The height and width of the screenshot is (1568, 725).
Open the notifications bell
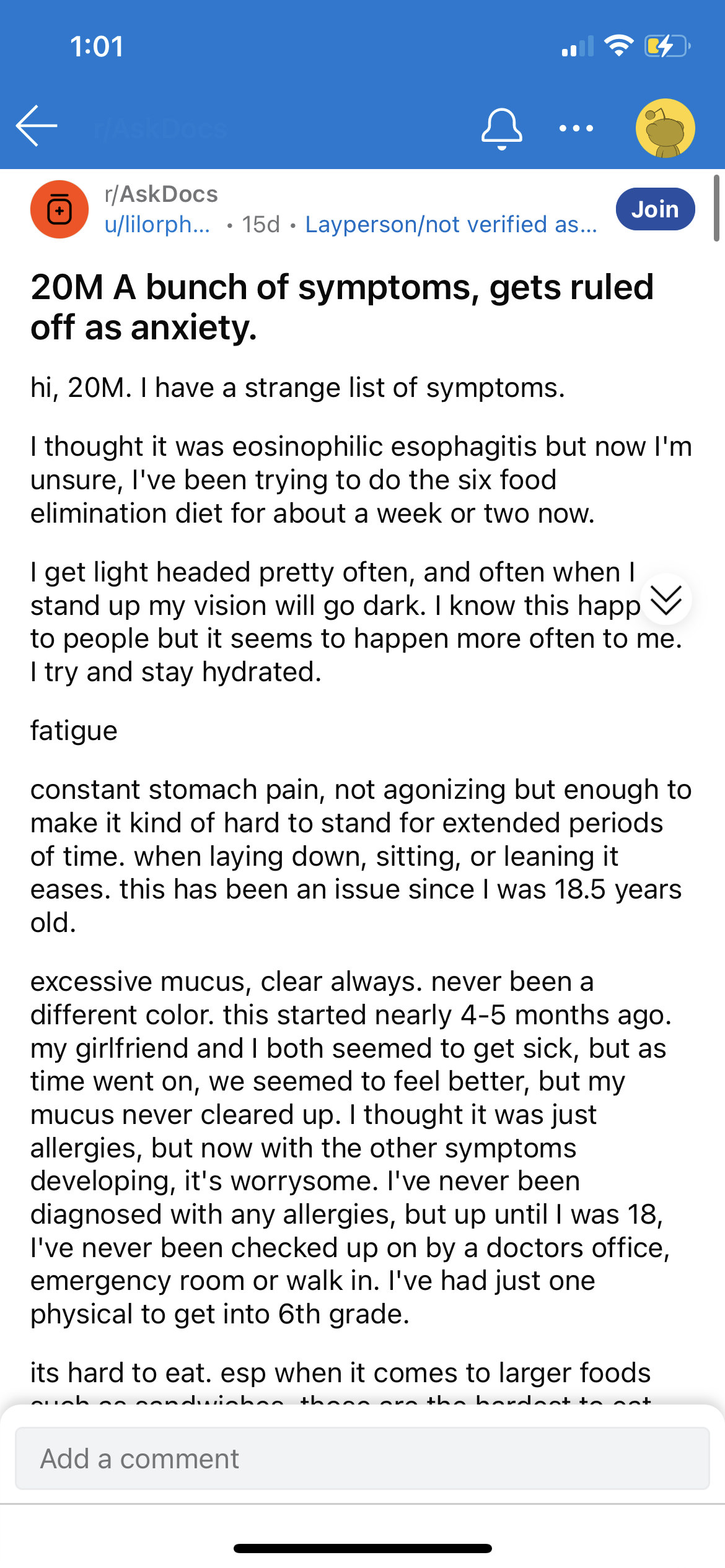(502, 129)
